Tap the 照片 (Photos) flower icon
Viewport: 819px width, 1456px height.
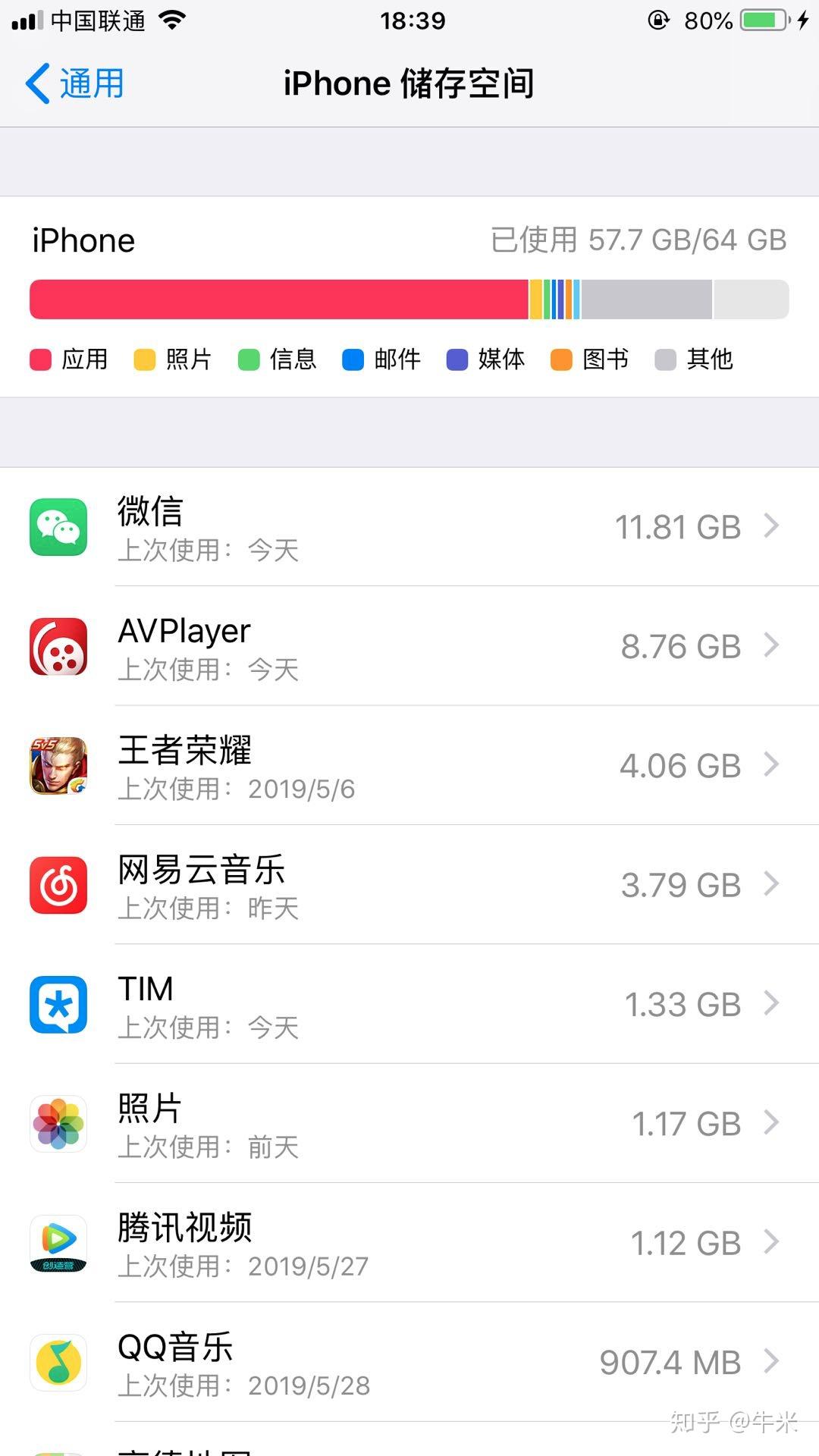[57, 1124]
